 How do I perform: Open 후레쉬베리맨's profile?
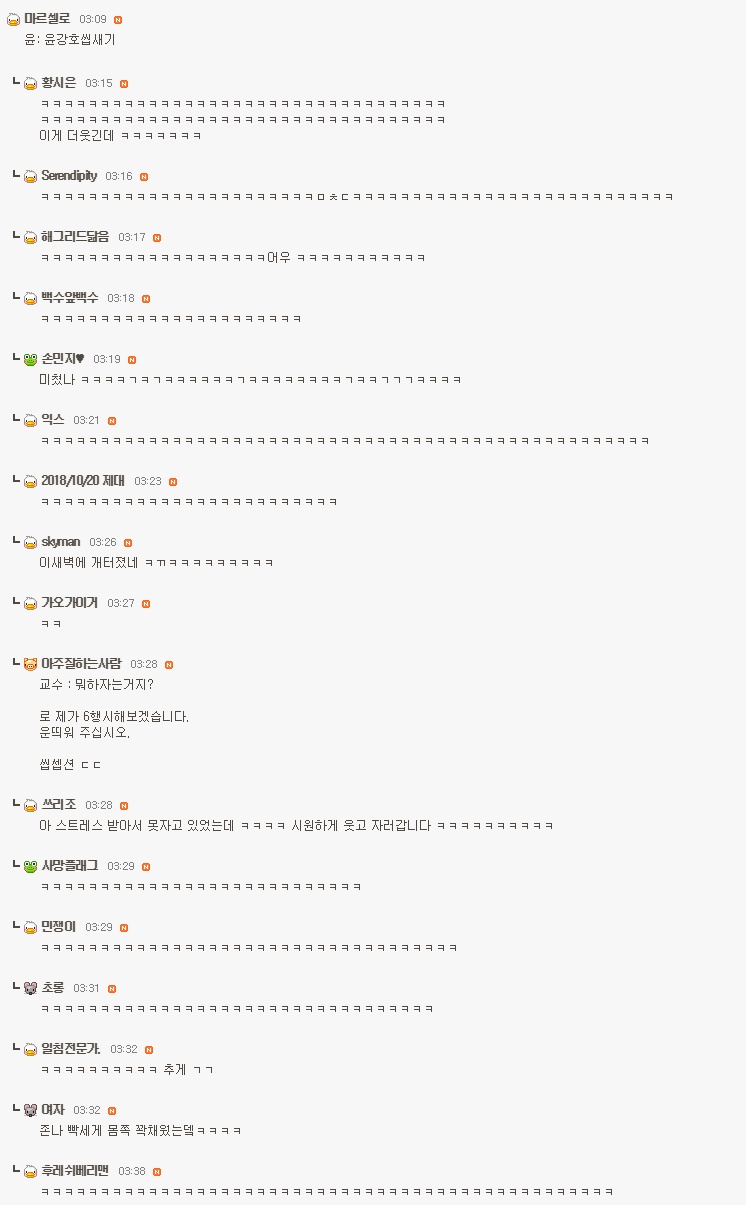click(75, 1171)
